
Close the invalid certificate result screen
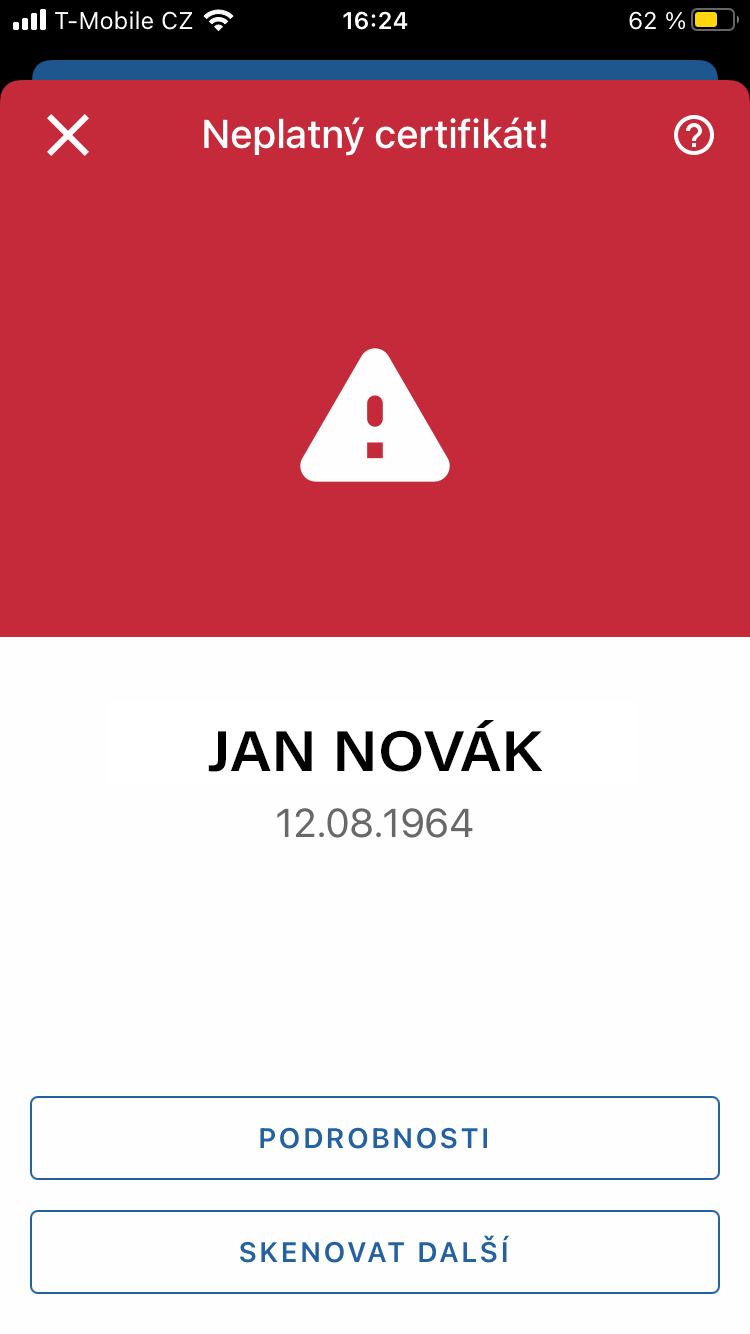[68, 135]
